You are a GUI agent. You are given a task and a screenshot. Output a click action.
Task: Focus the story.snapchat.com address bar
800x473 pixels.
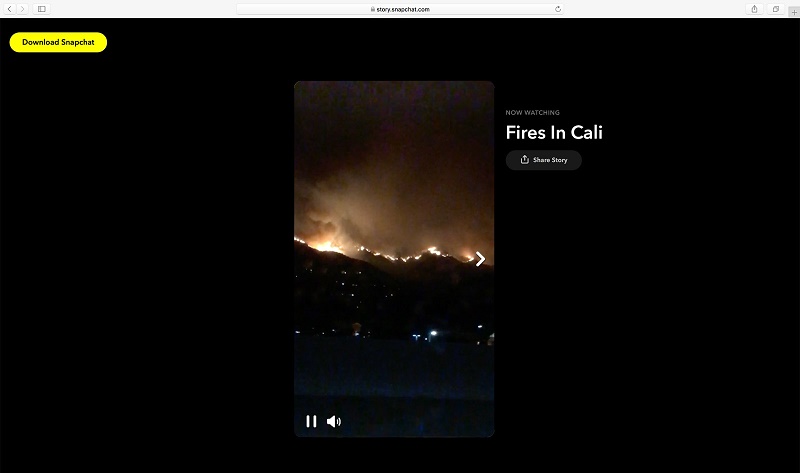pyautogui.click(x=400, y=9)
